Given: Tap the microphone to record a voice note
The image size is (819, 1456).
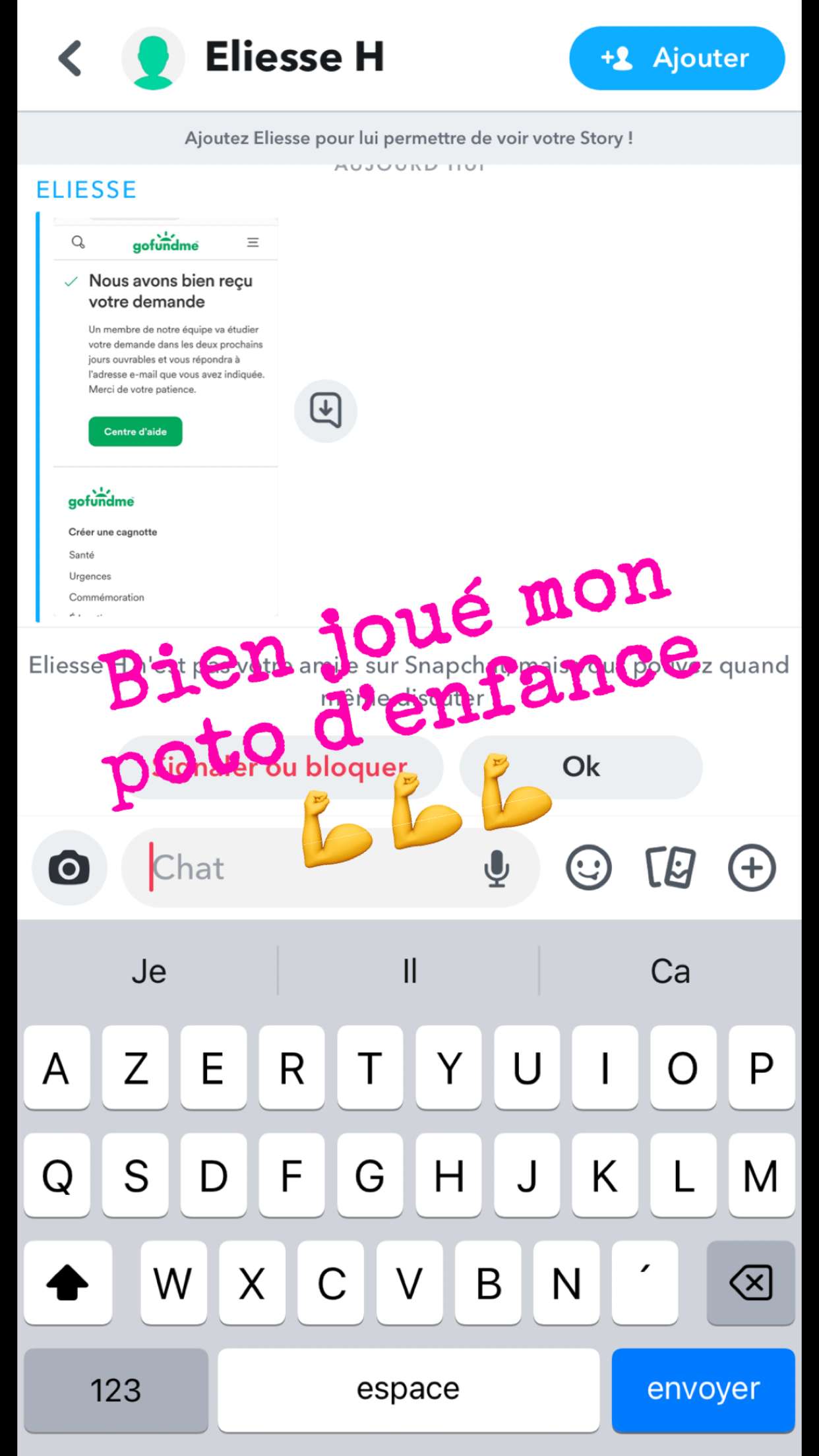Looking at the screenshot, I should 497,868.
